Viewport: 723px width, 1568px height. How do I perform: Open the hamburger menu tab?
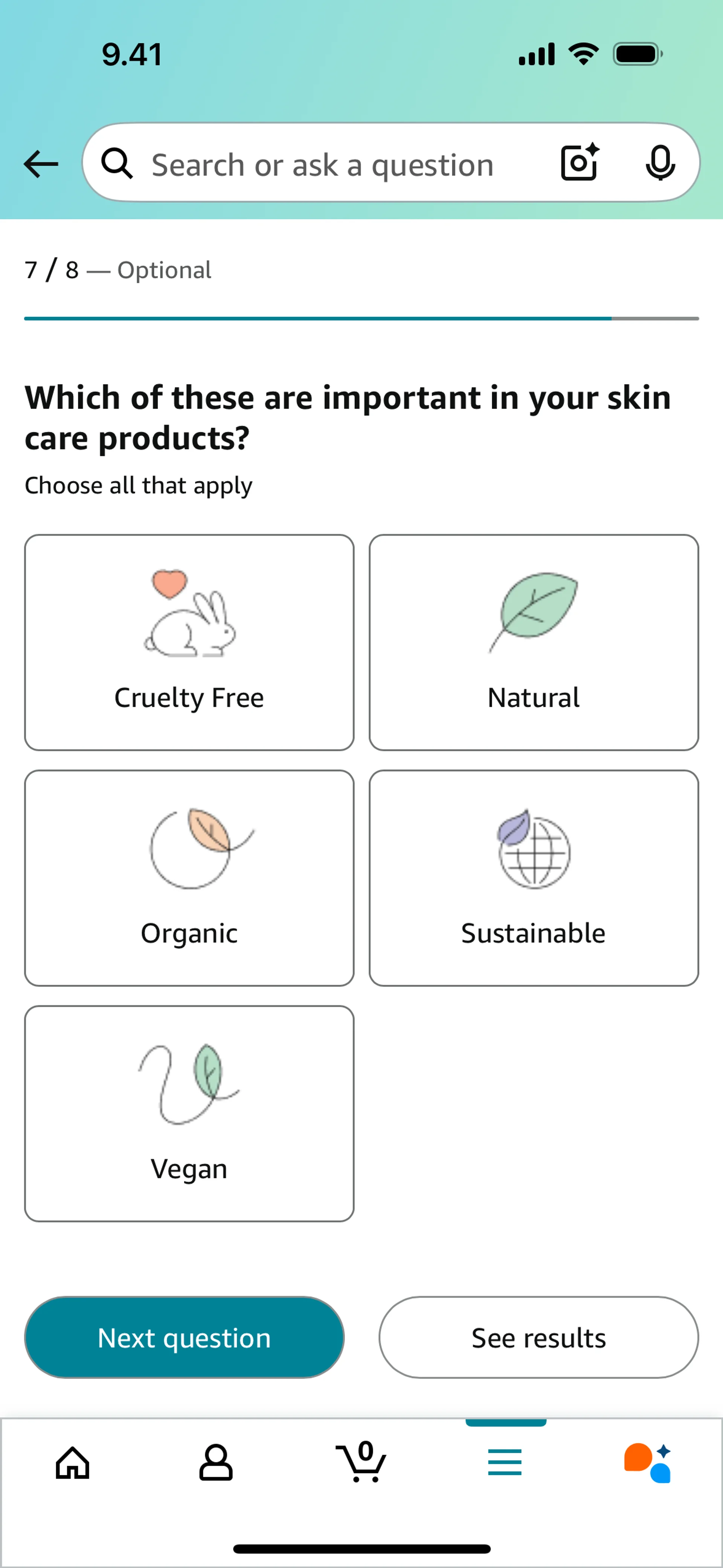pyautogui.click(x=505, y=1462)
